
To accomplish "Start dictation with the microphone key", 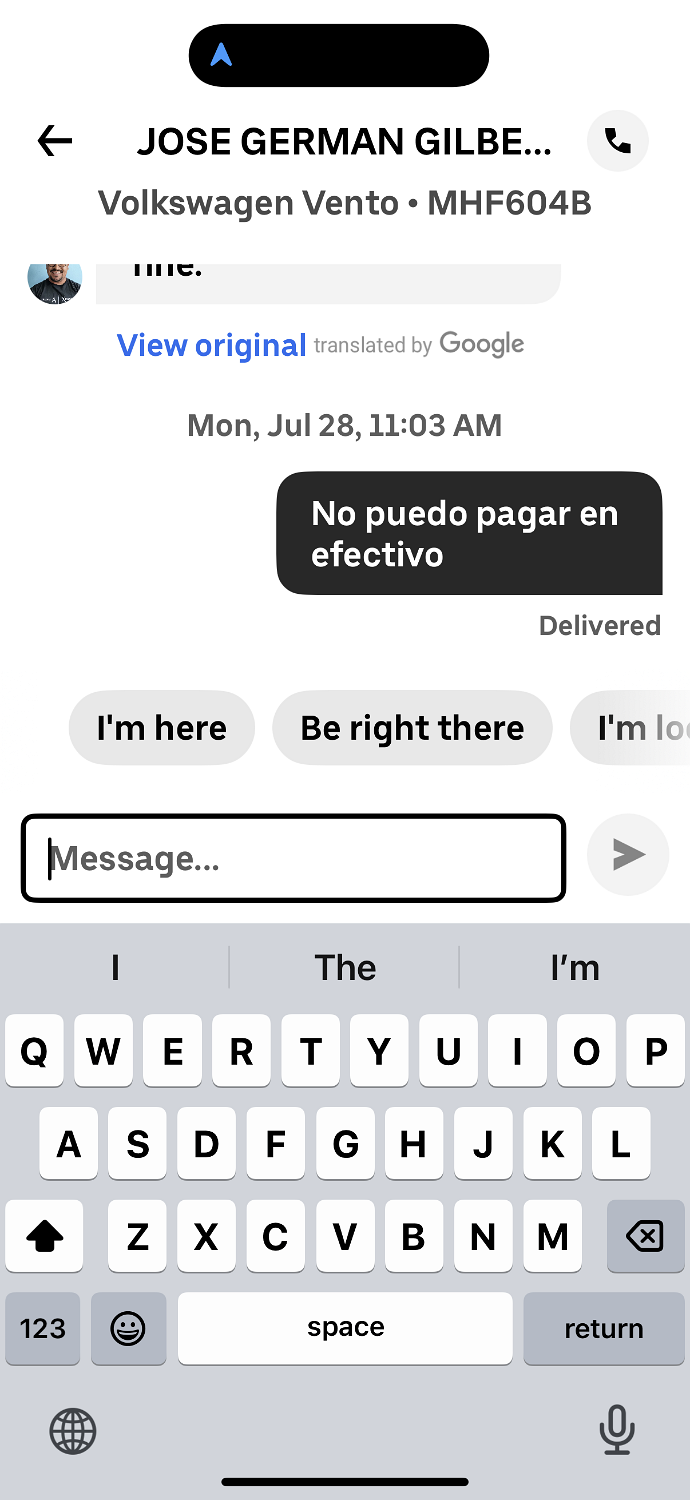I will 616,1430.
